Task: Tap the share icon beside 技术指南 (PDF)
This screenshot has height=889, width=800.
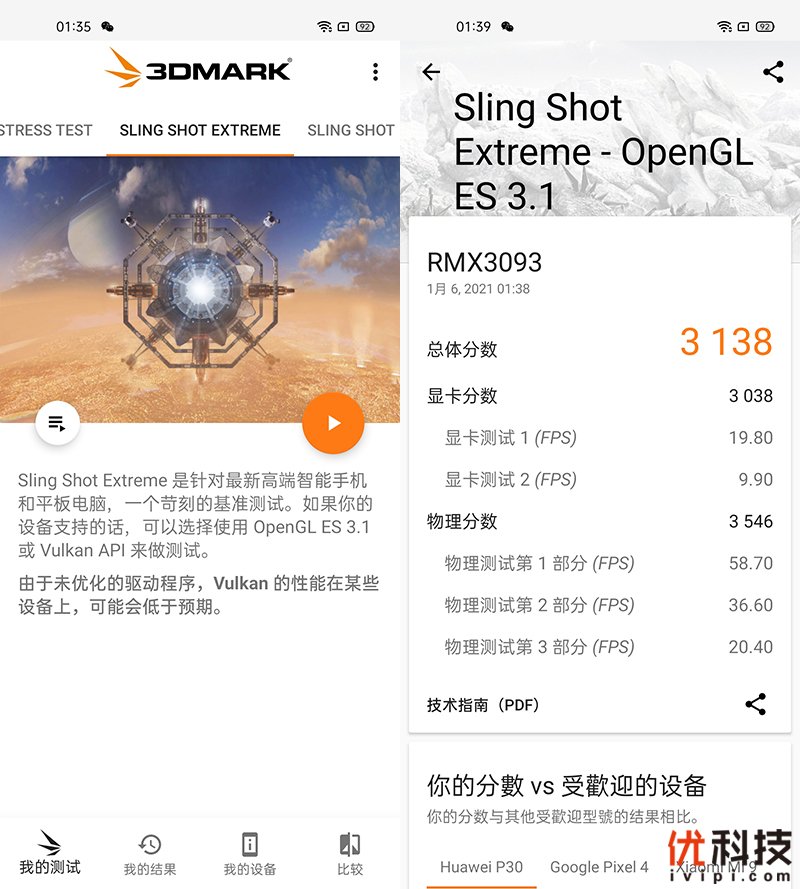Action: [x=756, y=704]
